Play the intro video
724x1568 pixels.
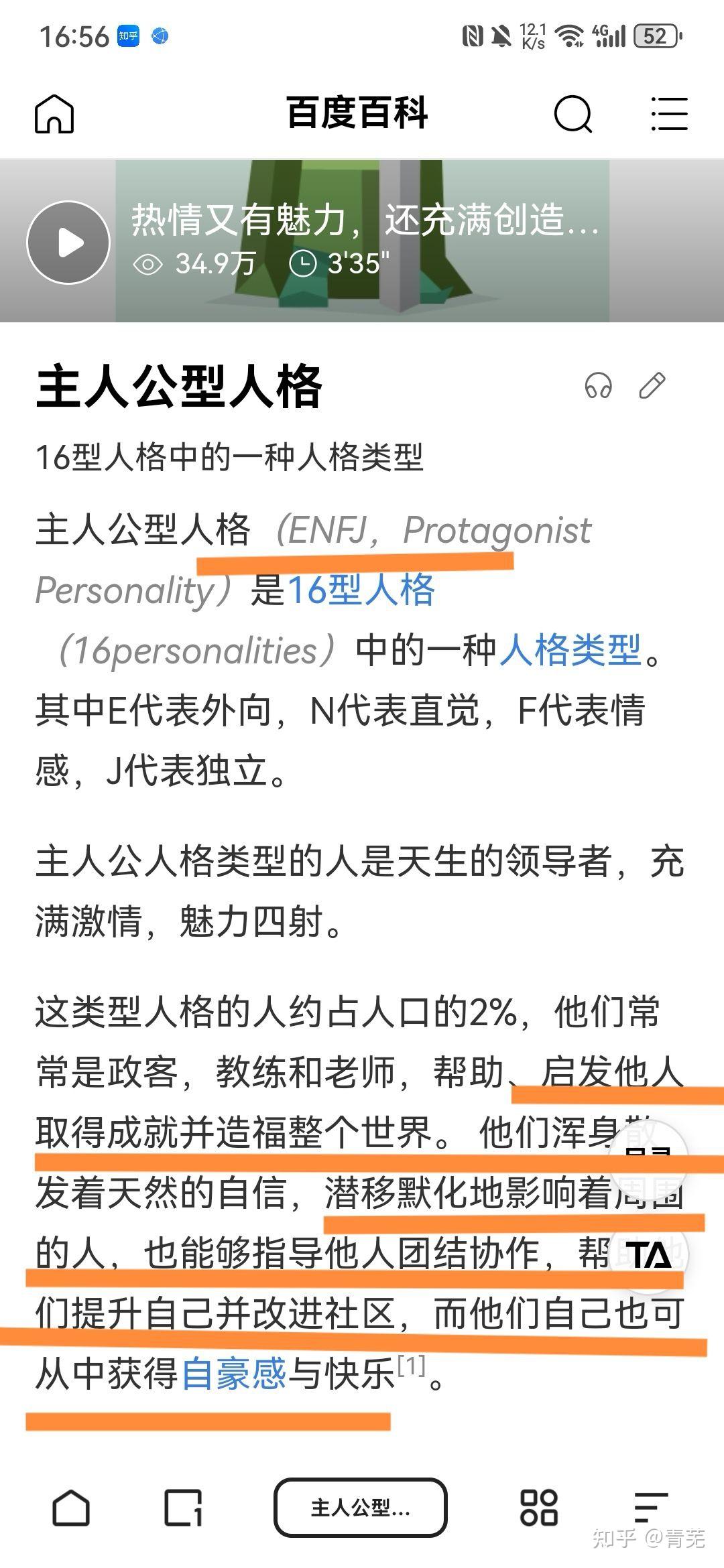pyautogui.click(x=68, y=243)
